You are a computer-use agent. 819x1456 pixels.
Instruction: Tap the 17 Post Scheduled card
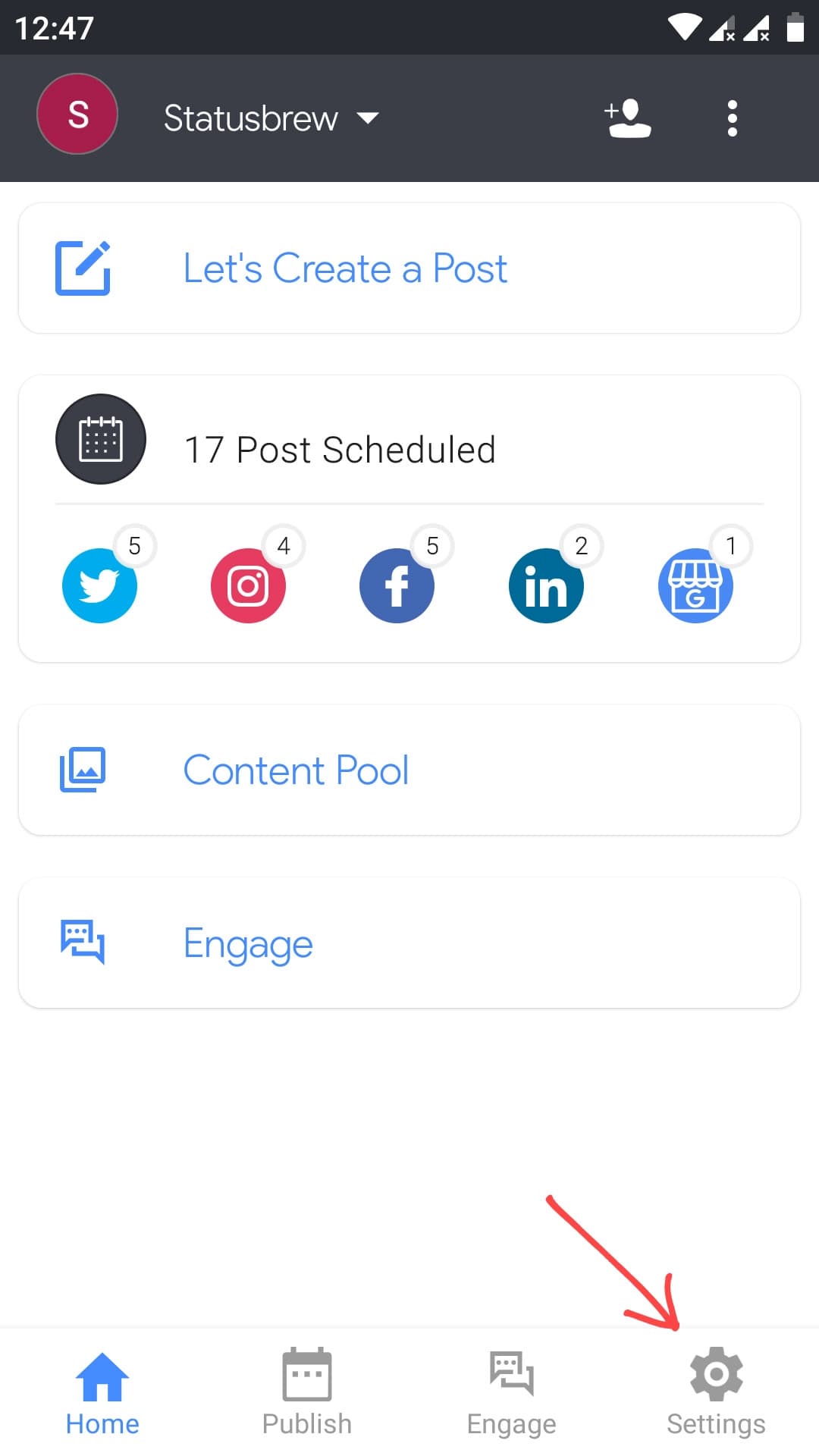340,447
